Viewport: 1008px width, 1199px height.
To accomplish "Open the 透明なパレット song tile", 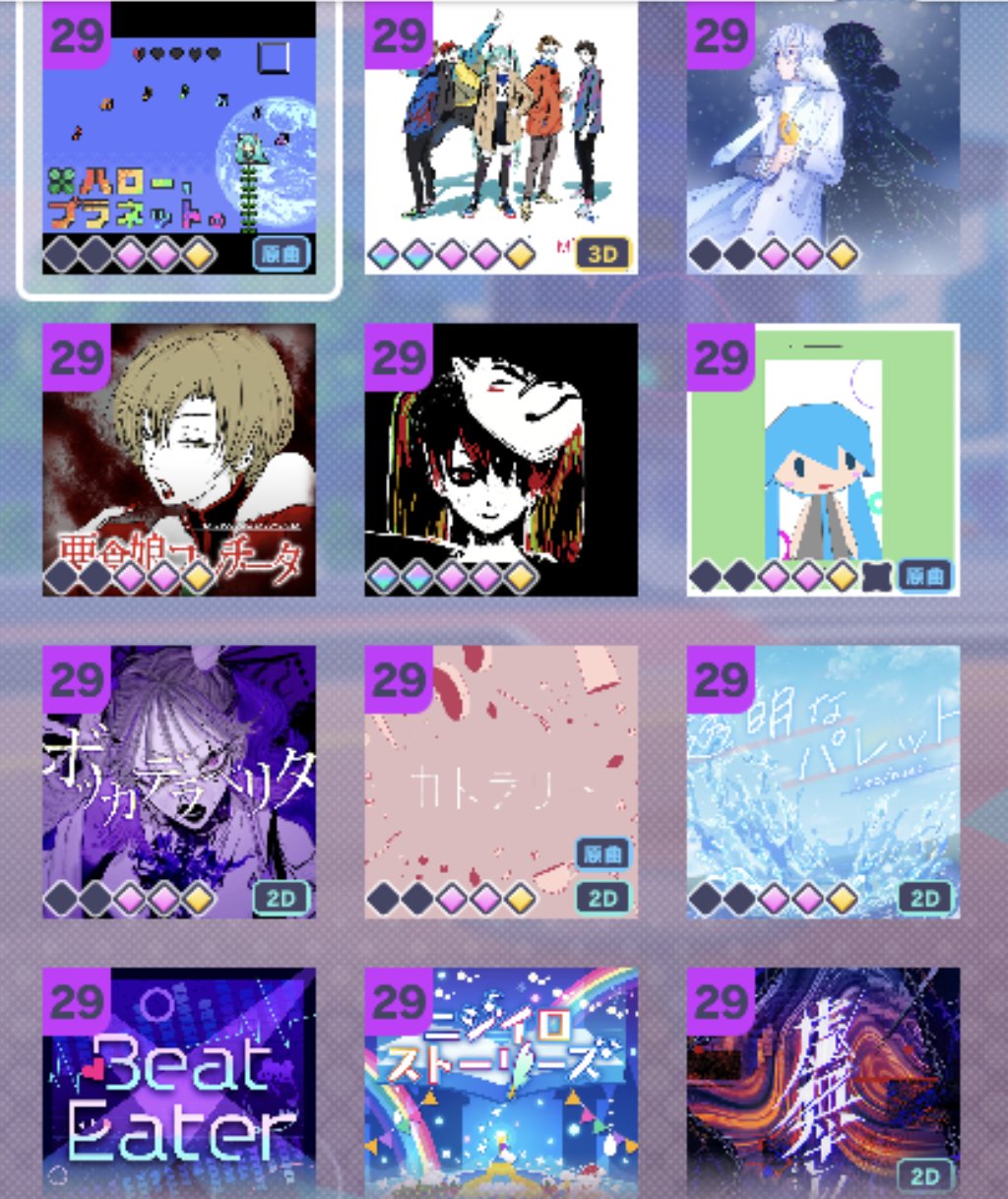I will coord(823,782).
